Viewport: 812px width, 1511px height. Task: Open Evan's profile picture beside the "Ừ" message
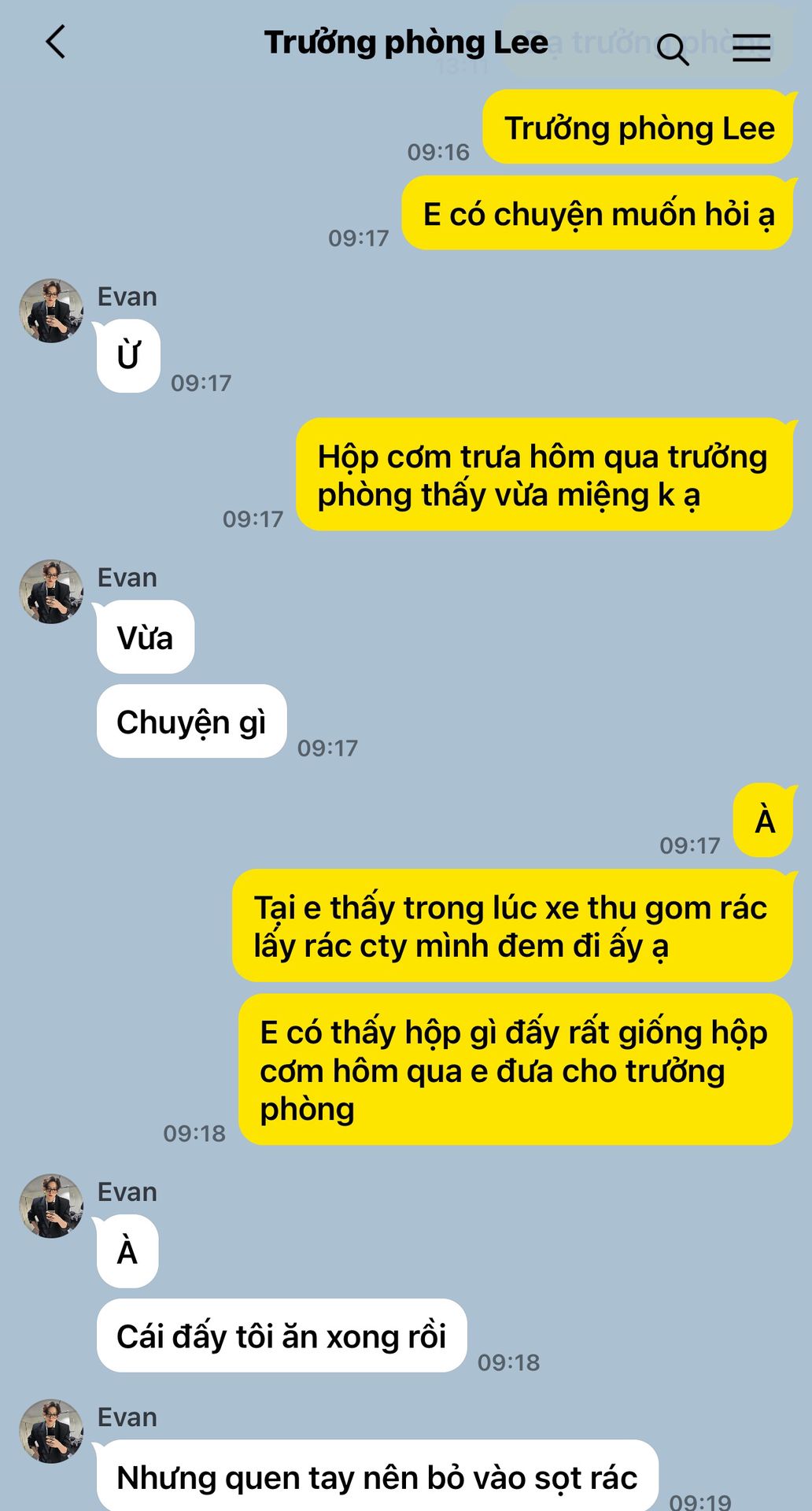pyautogui.click(x=51, y=310)
